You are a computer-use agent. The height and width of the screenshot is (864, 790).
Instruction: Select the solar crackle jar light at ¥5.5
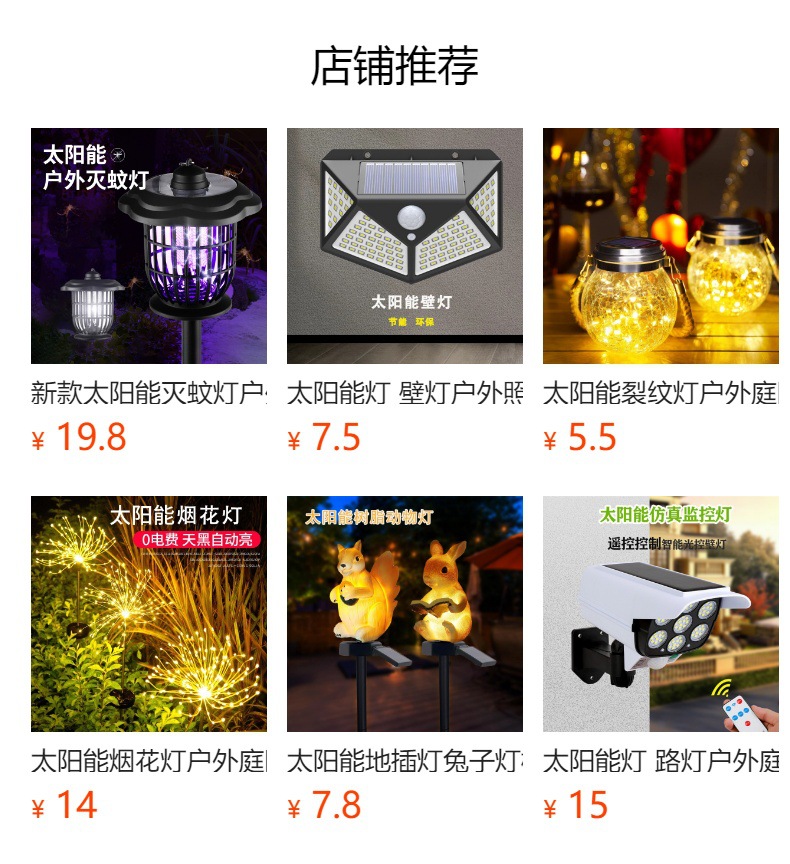661,246
